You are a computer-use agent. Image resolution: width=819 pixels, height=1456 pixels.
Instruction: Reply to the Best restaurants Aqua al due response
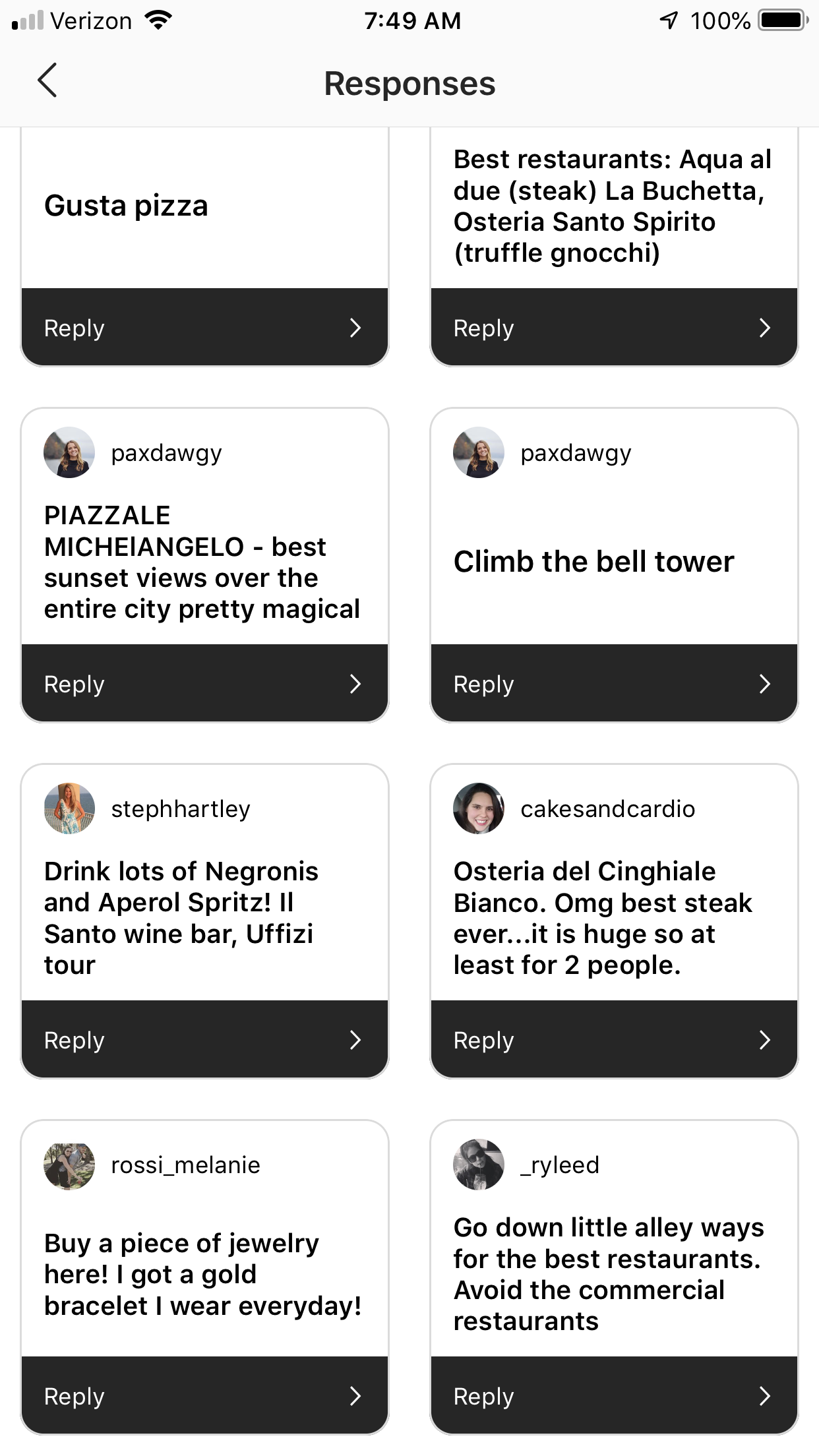(x=614, y=328)
